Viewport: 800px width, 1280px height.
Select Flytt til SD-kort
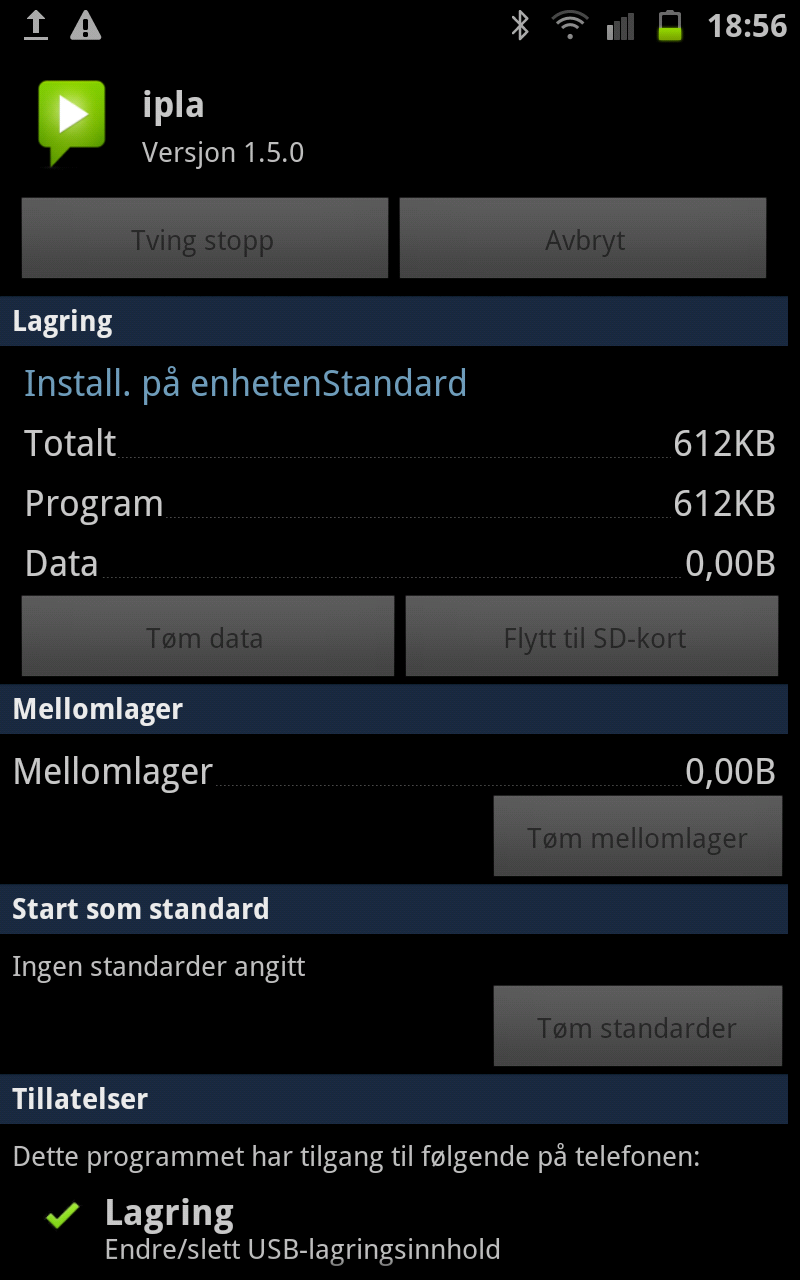click(x=592, y=636)
